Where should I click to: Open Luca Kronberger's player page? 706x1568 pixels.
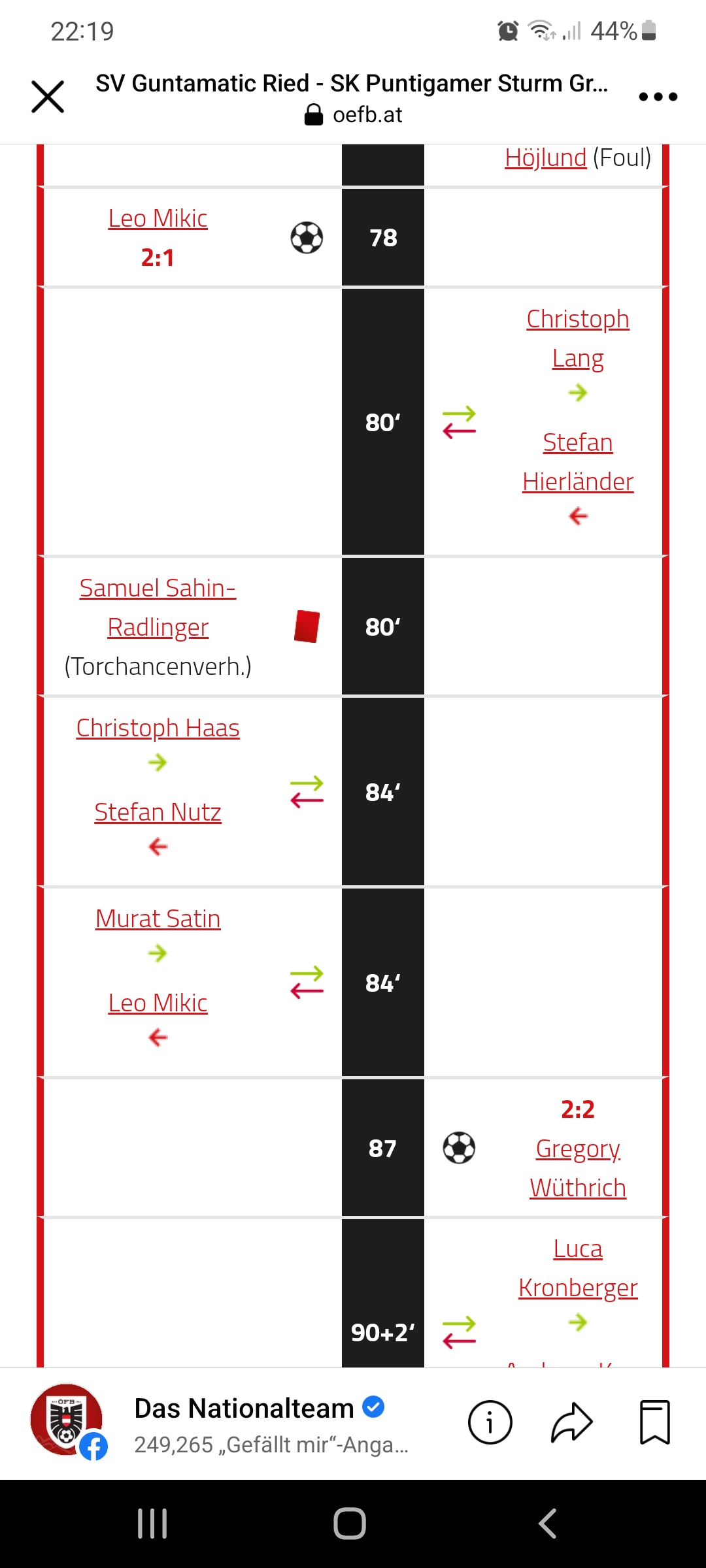pyautogui.click(x=578, y=1268)
